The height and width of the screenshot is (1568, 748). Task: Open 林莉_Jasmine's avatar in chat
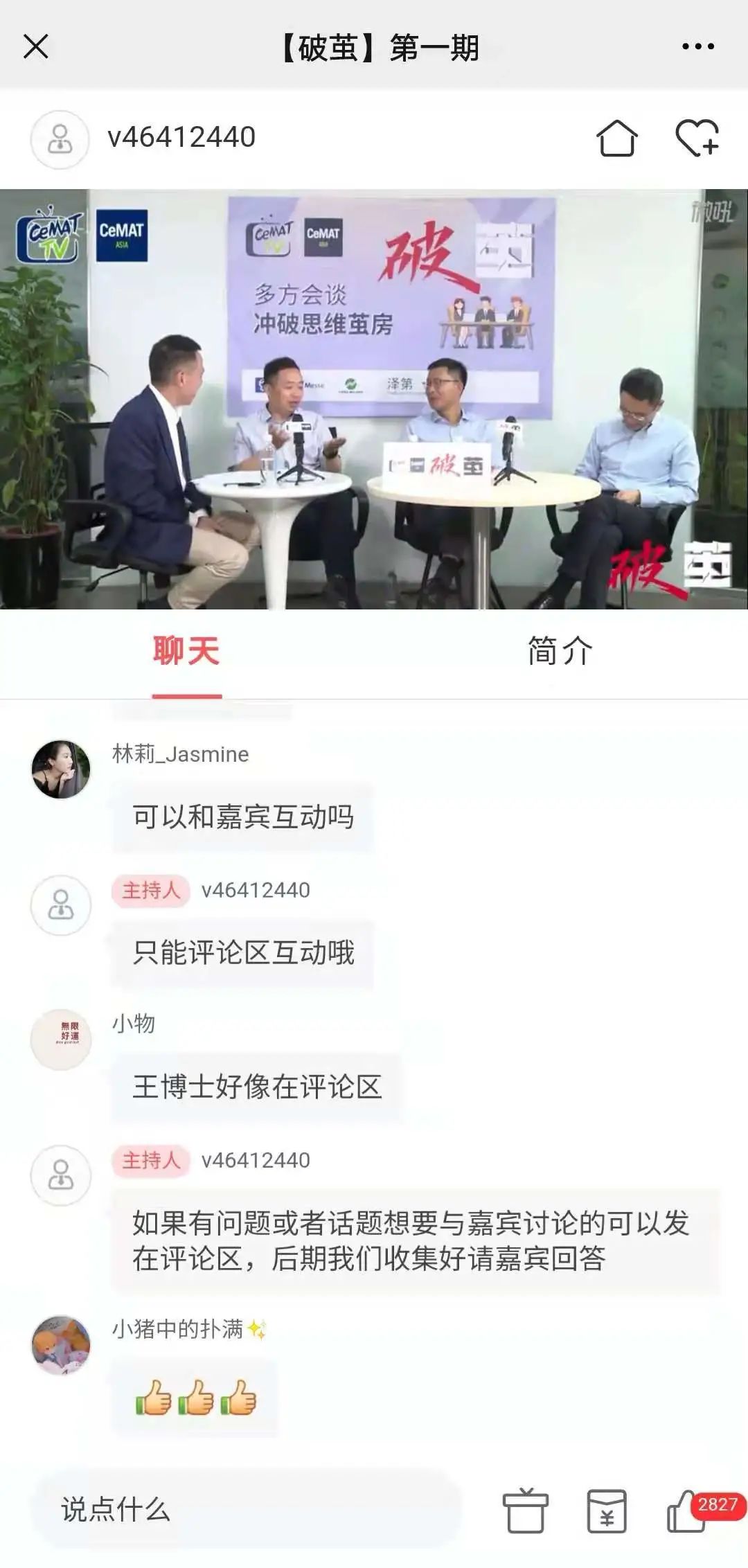tap(61, 769)
